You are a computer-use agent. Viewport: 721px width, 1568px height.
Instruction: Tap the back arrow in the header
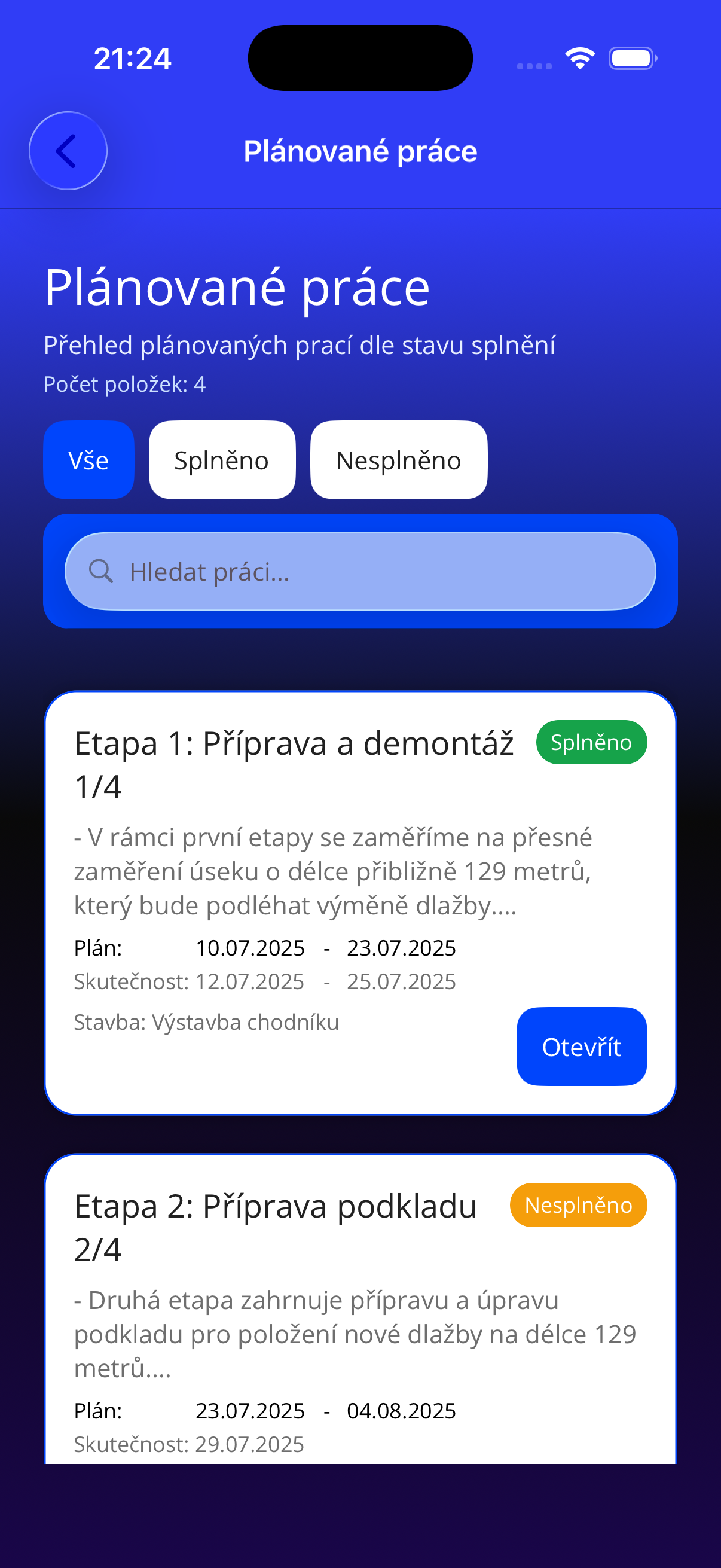click(x=68, y=150)
